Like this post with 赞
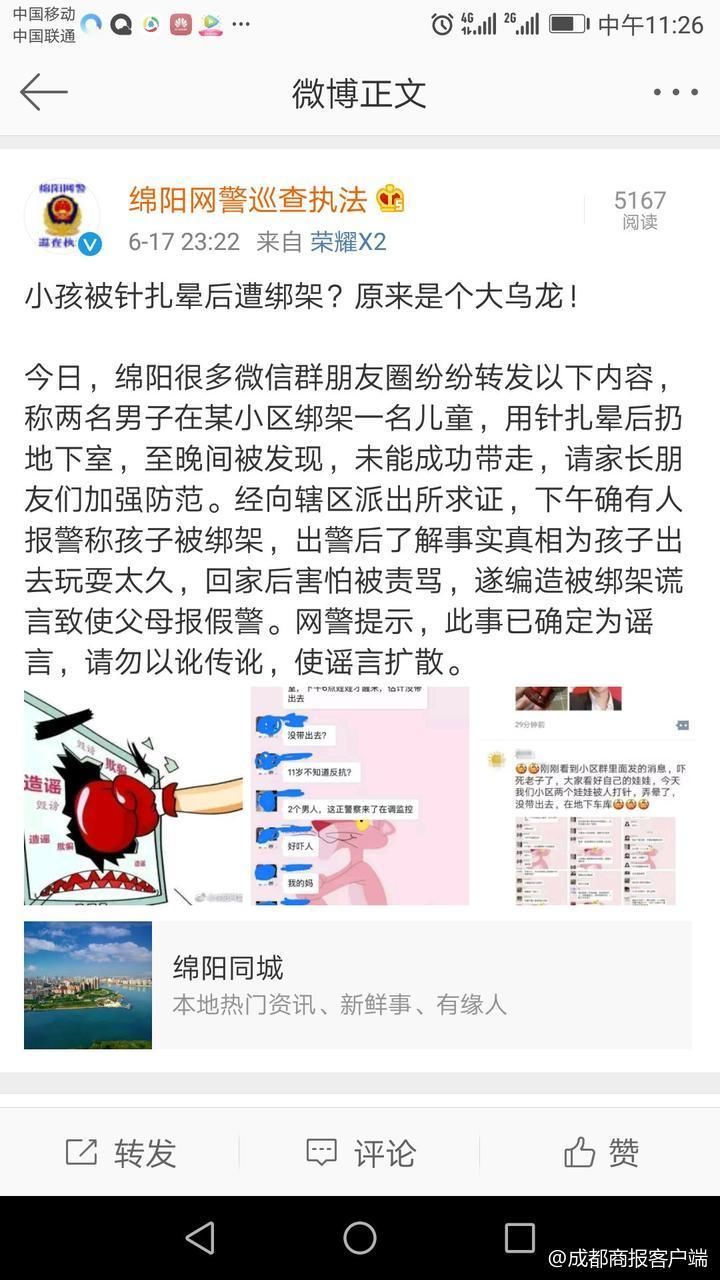Screen dimensions: 720x1280 click(600, 1153)
